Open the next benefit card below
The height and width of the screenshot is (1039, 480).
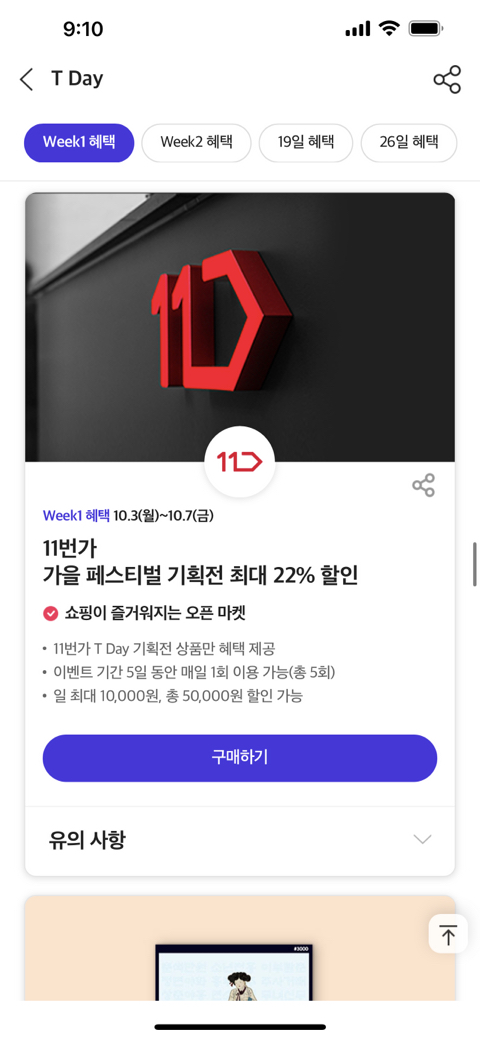coord(240,948)
